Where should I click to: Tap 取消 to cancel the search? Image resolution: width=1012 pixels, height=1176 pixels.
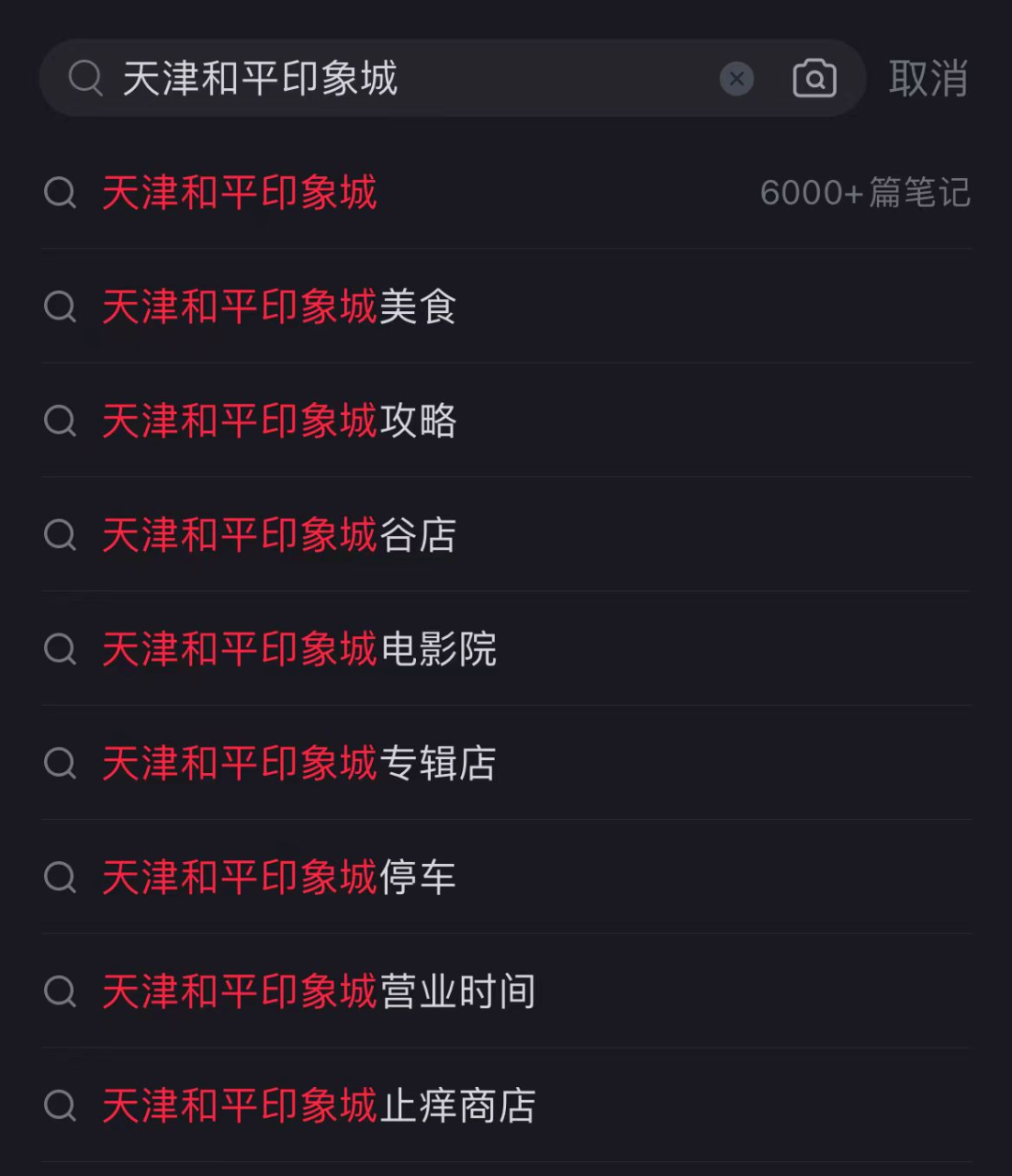coord(929,79)
